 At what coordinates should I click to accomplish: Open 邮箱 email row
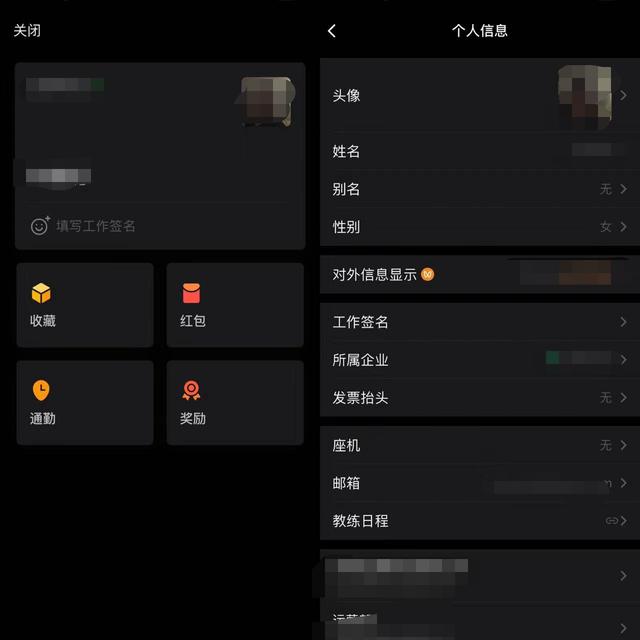pyautogui.click(x=479, y=483)
